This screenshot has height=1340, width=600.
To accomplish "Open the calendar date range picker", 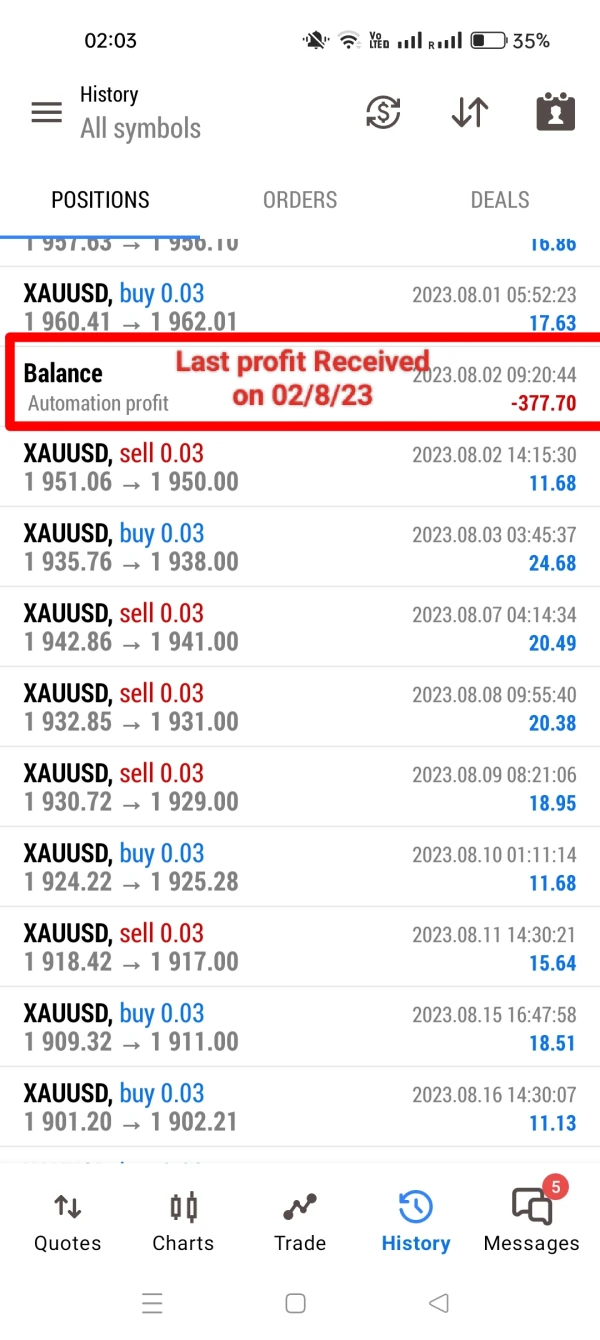I will click(x=555, y=112).
